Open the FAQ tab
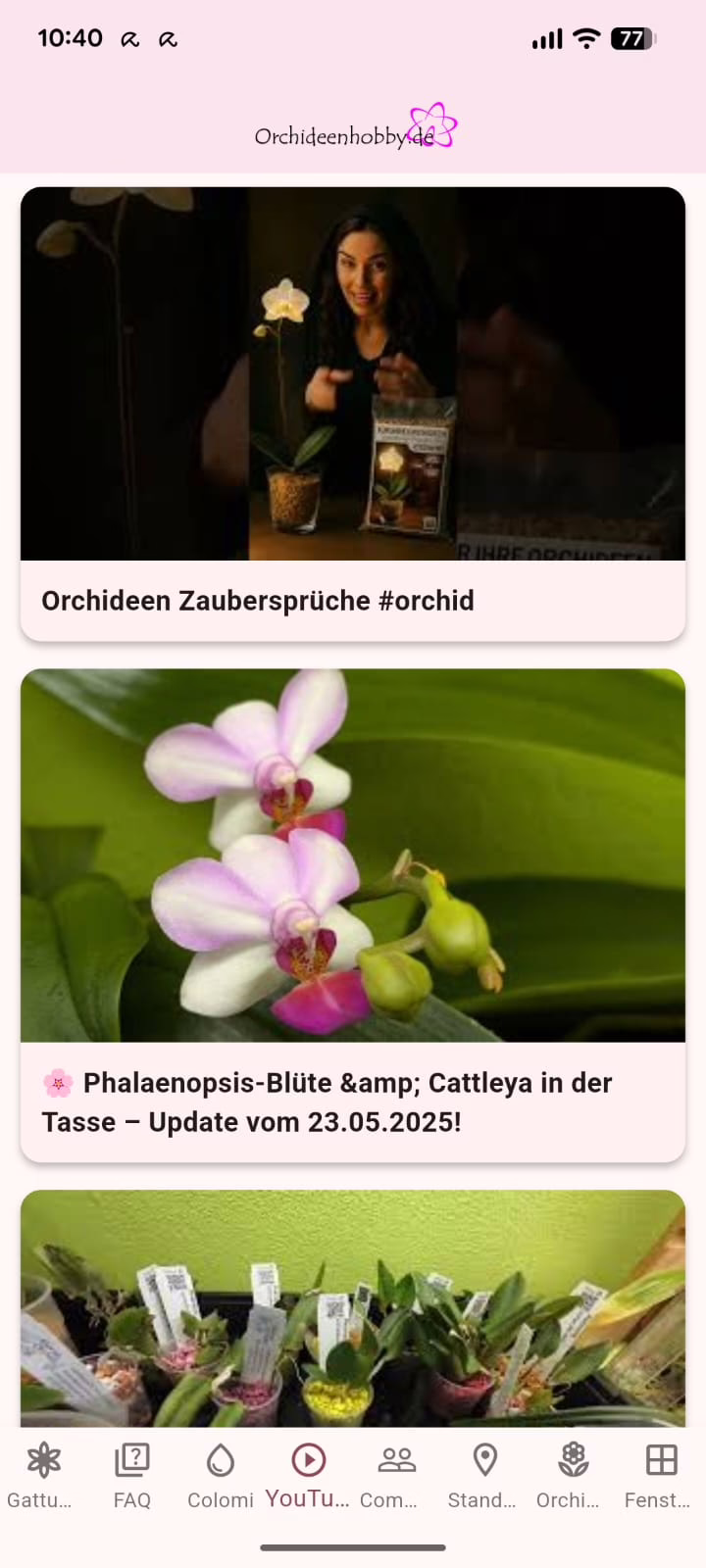The width and height of the screenshot is (706, 1568). pos(131,1476)
